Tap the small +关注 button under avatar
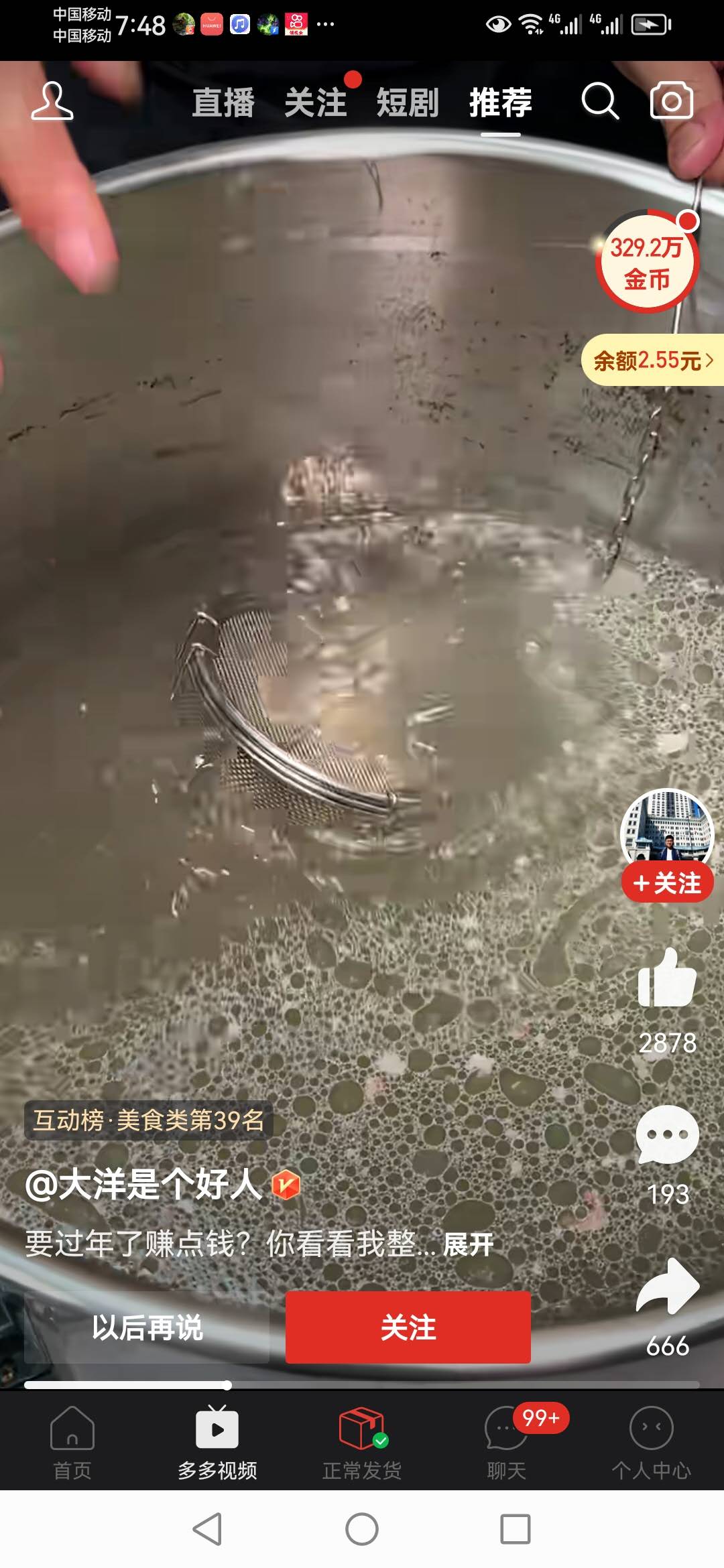The height and width of the screenshot is (1568, 724). (667, 883)
